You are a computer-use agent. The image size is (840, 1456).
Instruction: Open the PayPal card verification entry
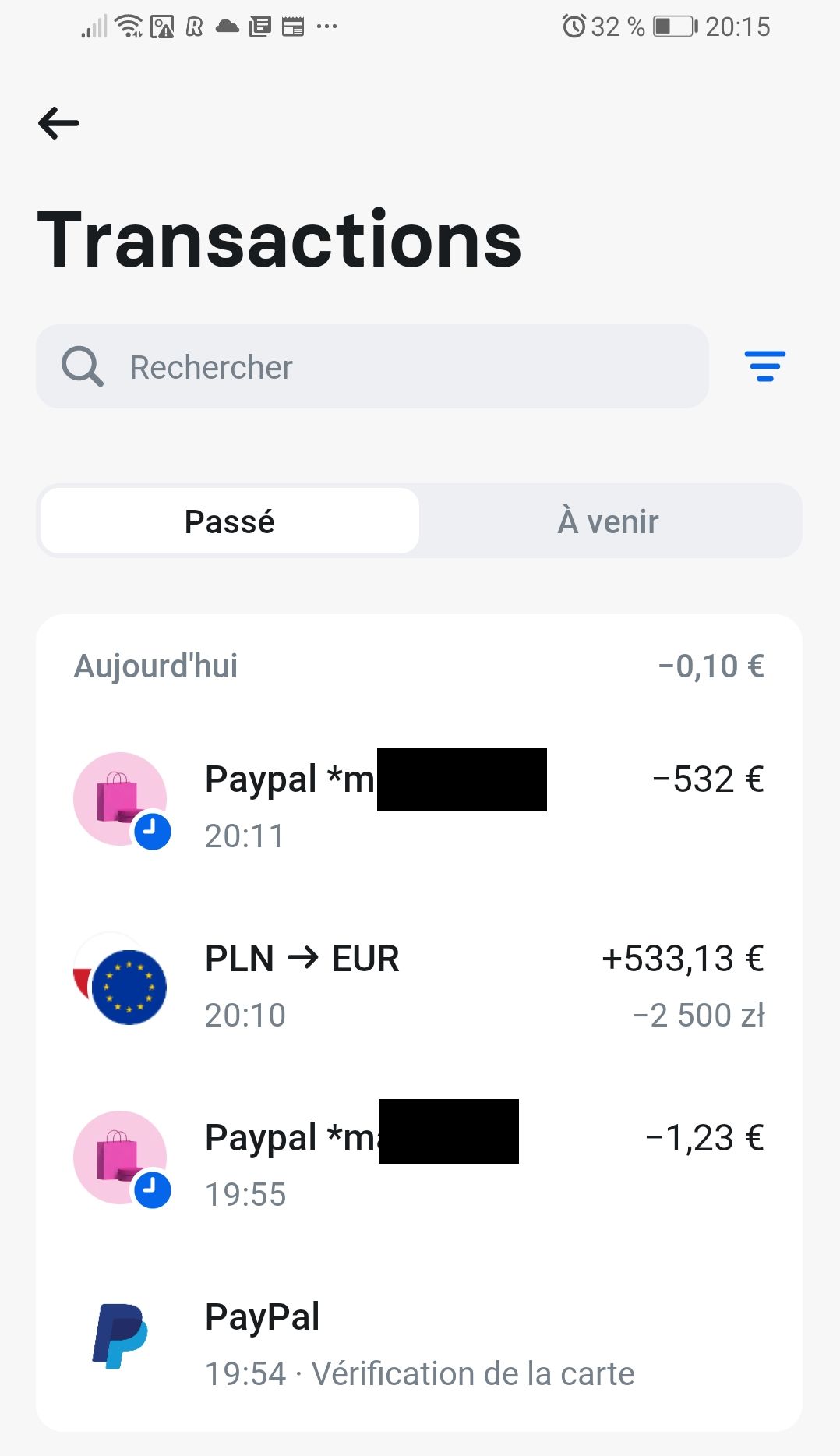pyautogui.click(x=419, y=1342)
